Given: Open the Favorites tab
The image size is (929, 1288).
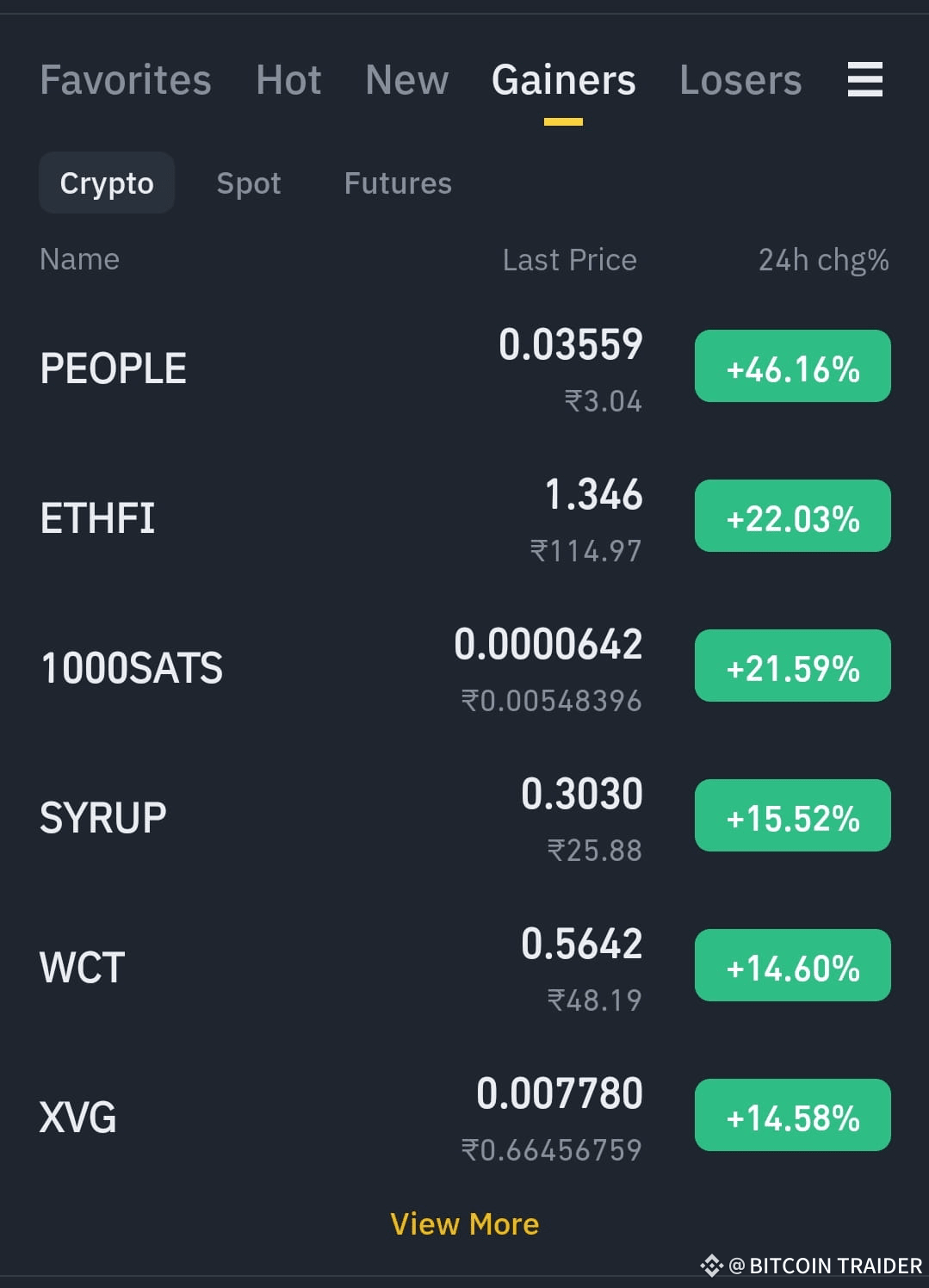Looking at the screenshot, I should 124,79.
